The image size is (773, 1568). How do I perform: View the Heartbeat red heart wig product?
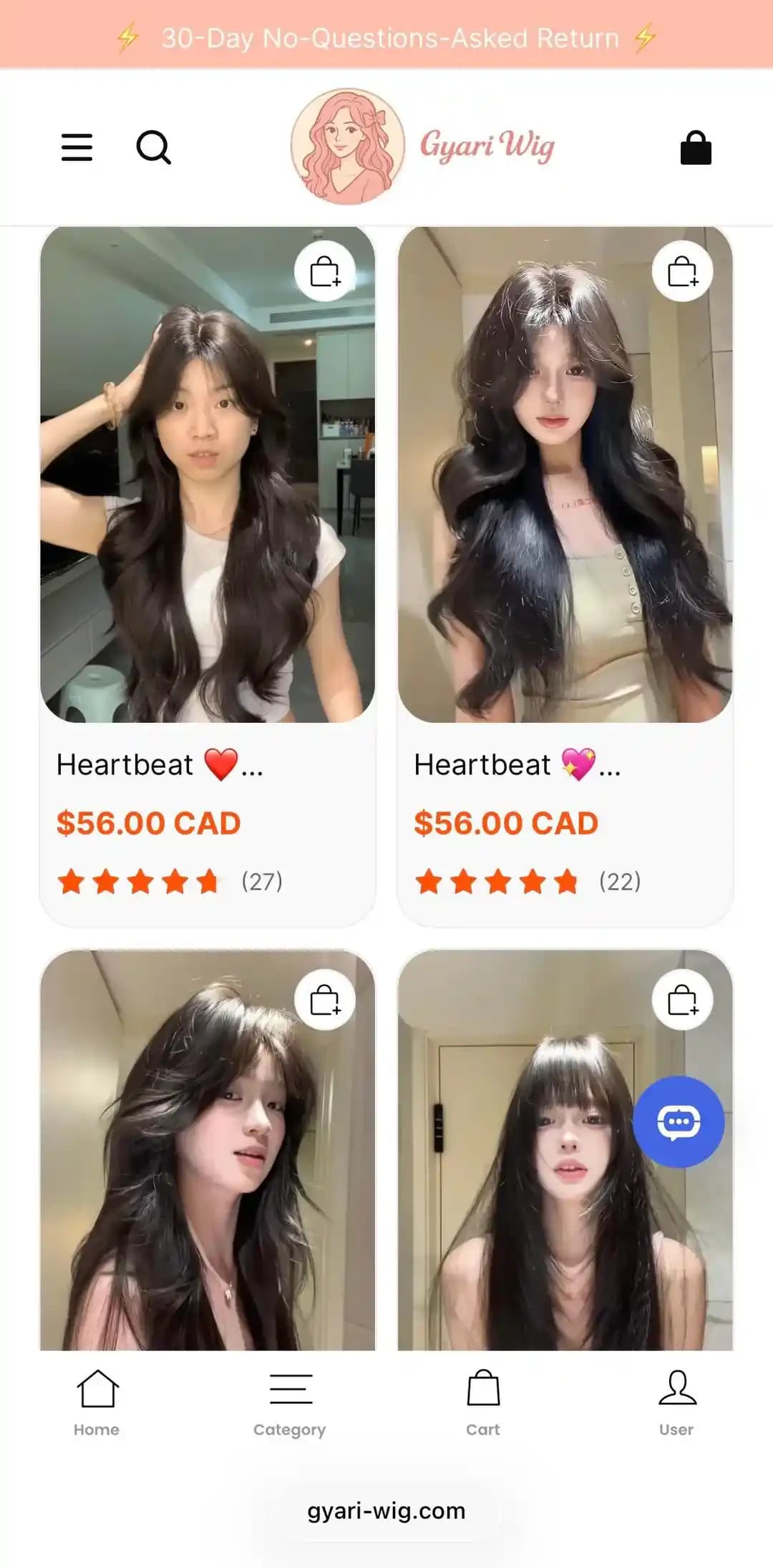click(x=159, y=765)
